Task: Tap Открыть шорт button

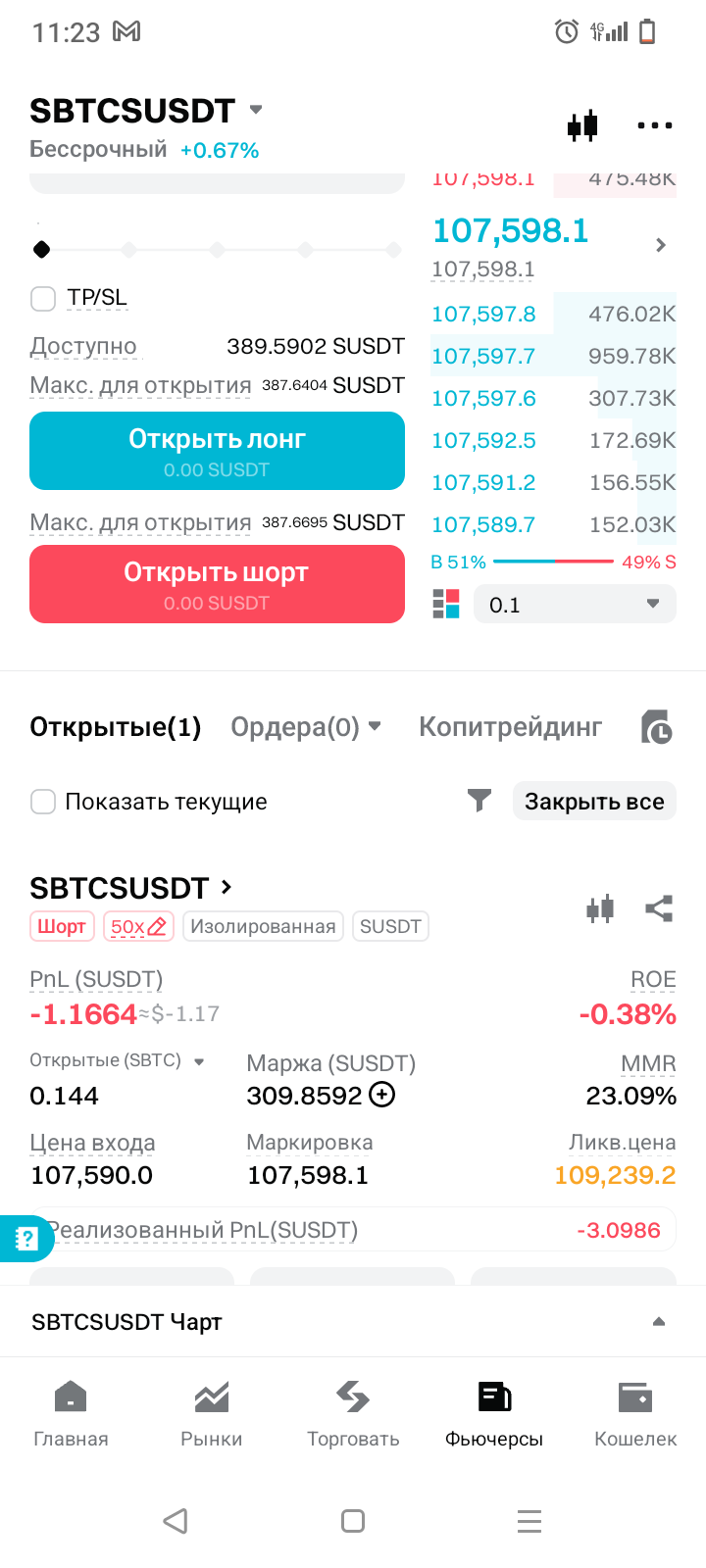Action: (x=217, y=584)
